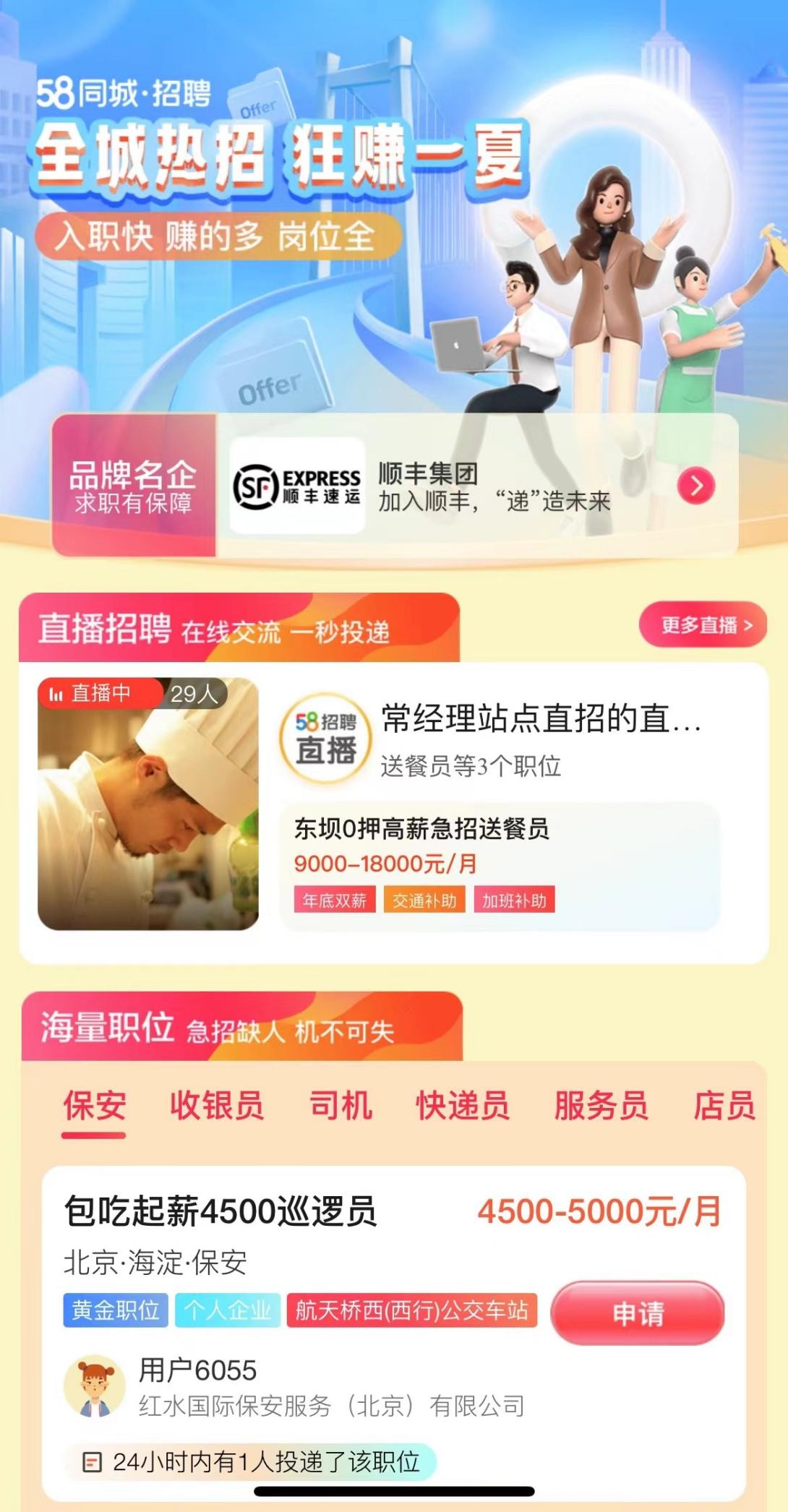Select the 保安 job tab
The height and width of the screenshot is (1512, 788).
(x=94, y=1106)
